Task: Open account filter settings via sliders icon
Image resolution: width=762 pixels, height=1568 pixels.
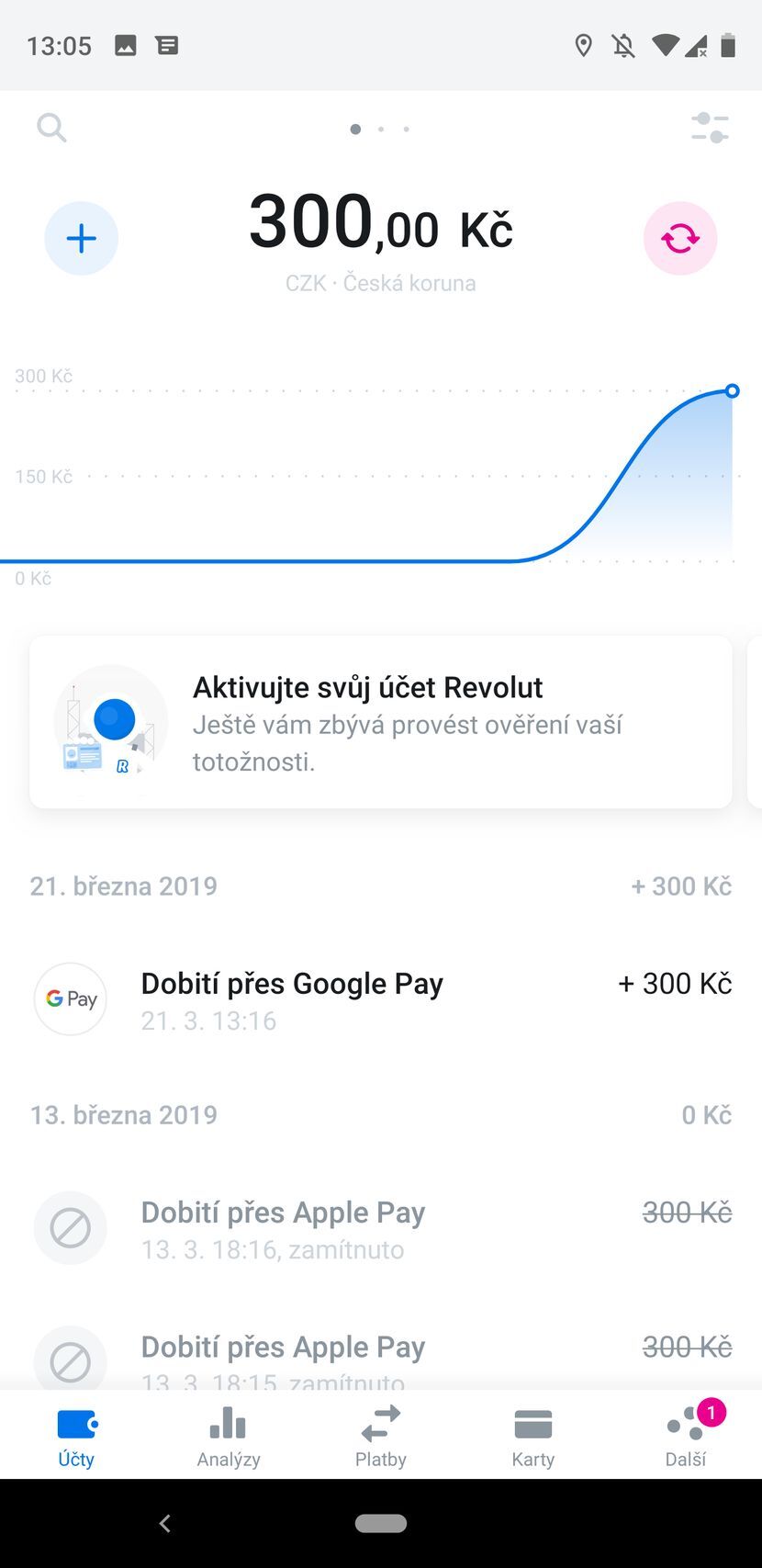Action: click(709, 128)
